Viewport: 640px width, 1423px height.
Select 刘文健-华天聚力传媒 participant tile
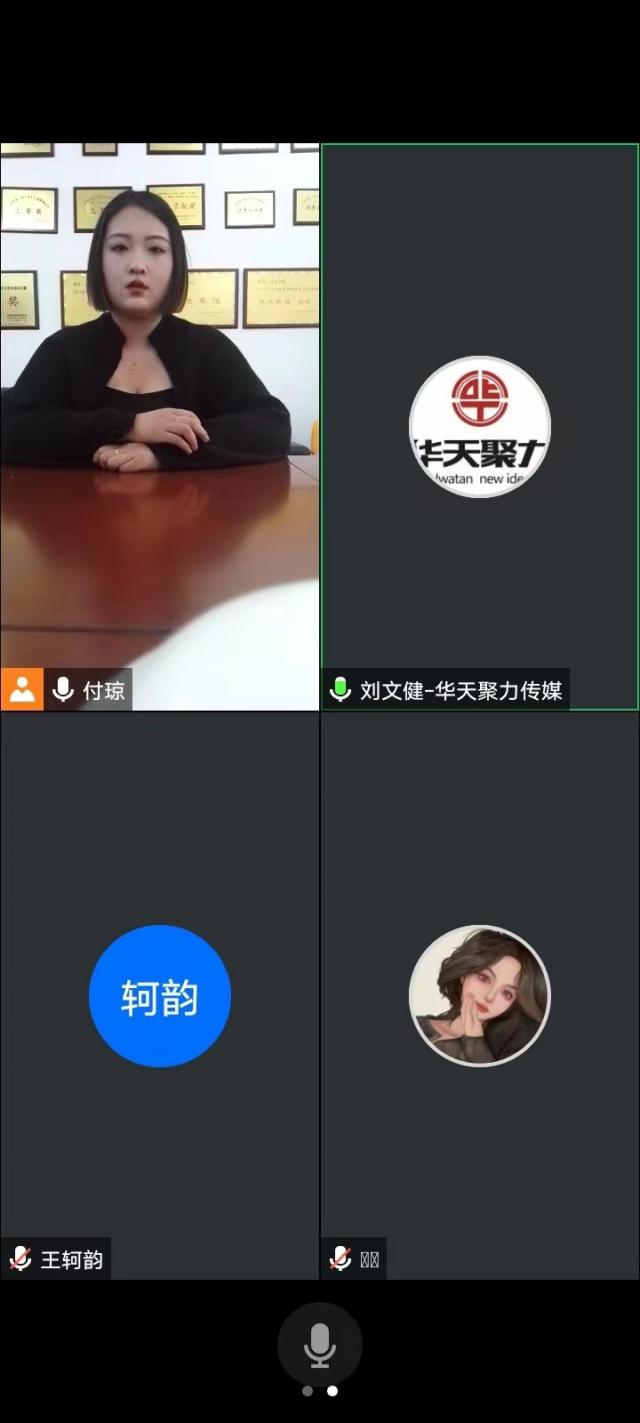[x=479, y=426]
